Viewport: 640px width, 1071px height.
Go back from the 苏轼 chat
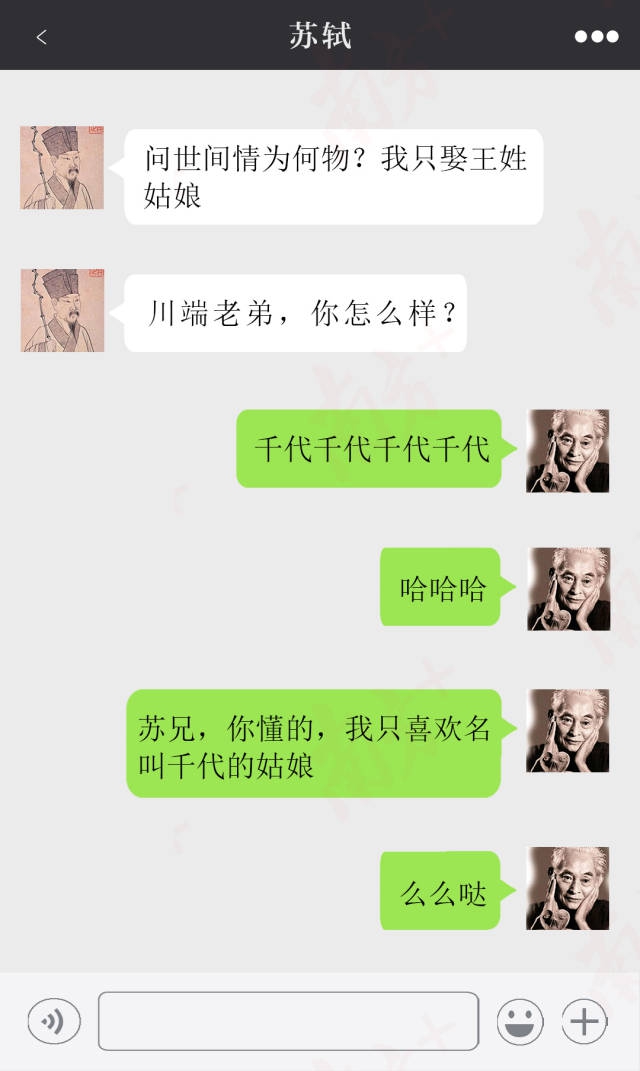(41, 37)
